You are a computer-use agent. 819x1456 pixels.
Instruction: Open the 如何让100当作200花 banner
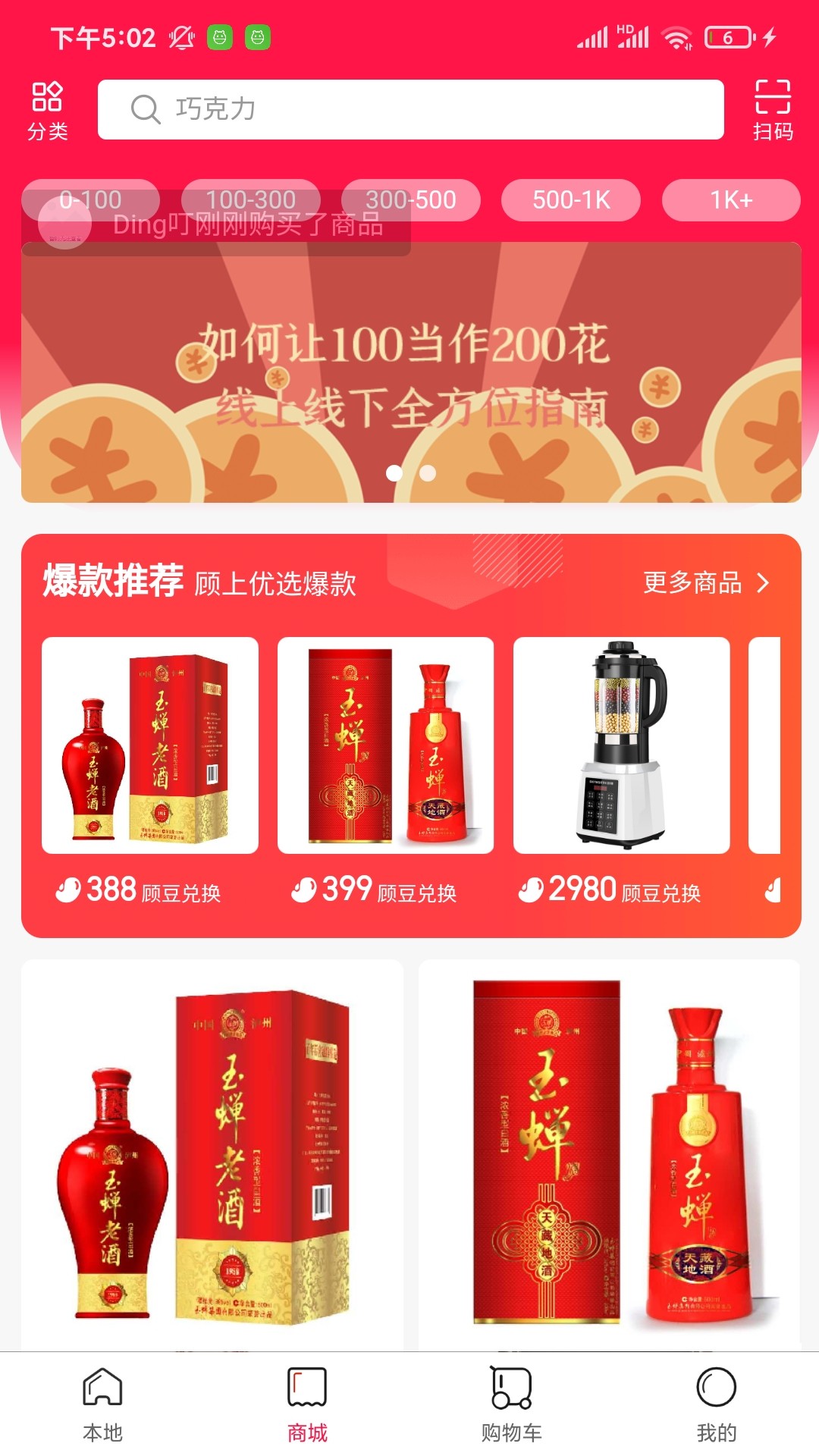pos(410,379)
